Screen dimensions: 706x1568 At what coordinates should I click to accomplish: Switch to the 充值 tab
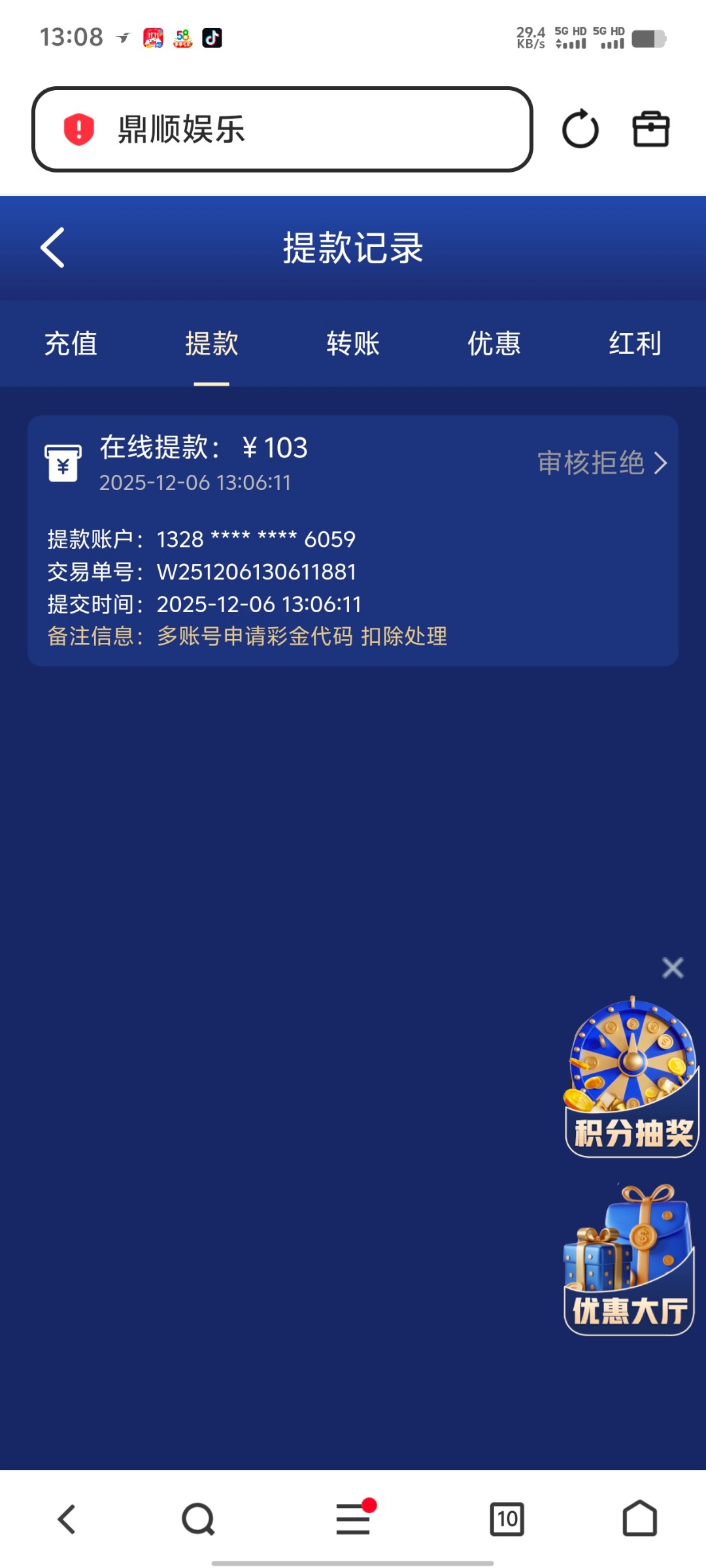(x=71, y=344)
